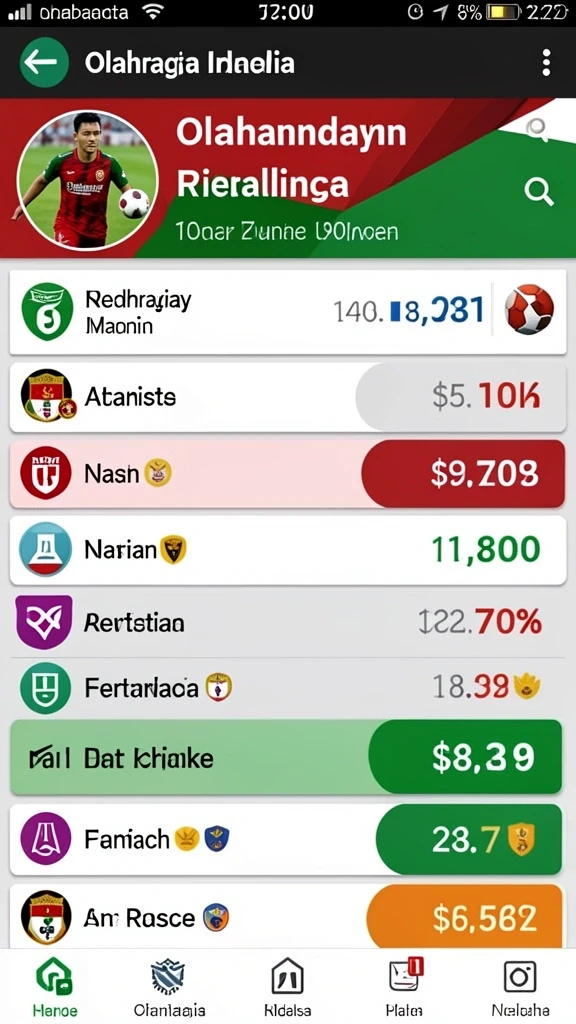Screen dimensions: 576x1024
Task: Open the Narian row
Action: pyautogui.click(x=288, y=550)
